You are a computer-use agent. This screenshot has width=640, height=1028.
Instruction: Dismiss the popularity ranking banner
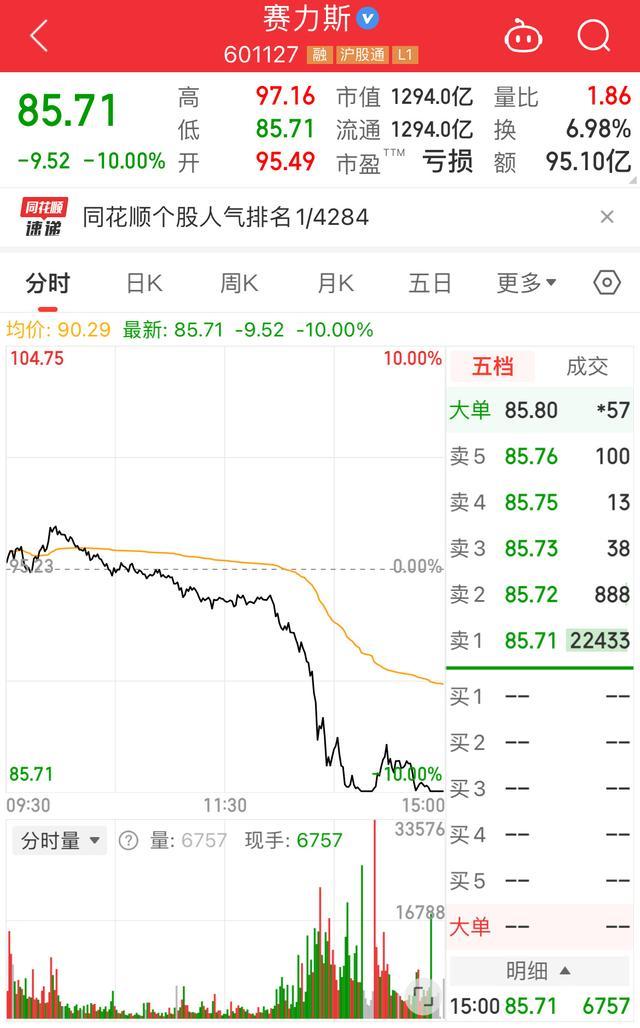click(607, 217)
